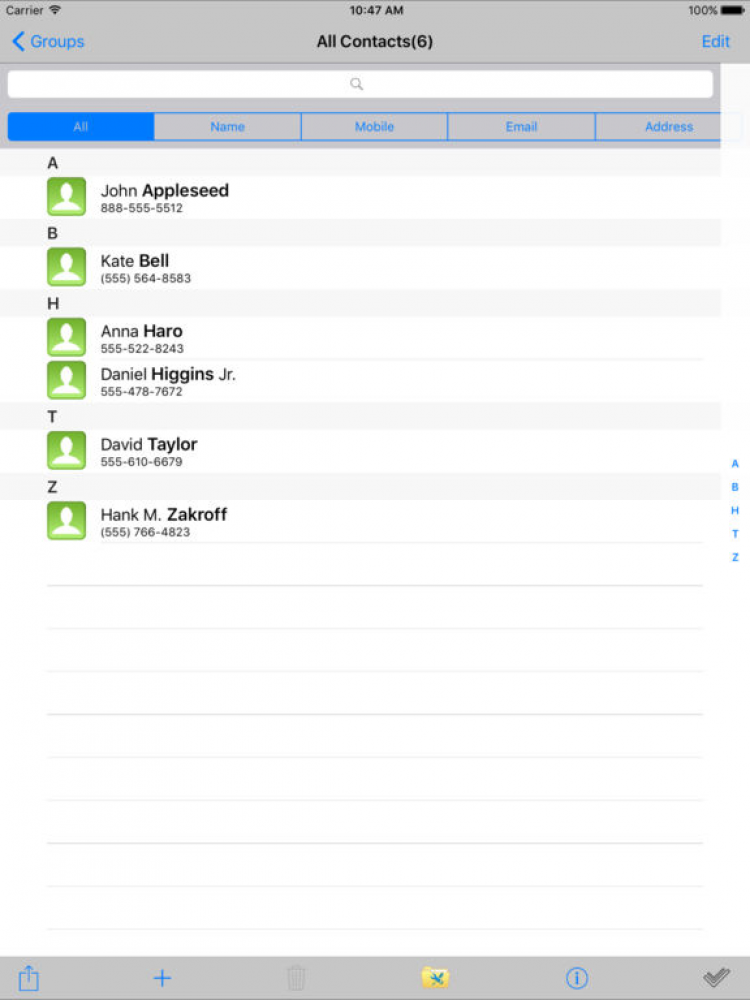The width and height of the screenshot is (750, 1000).
Task: Add a new contact with plus icon
Action: [163, 978]
